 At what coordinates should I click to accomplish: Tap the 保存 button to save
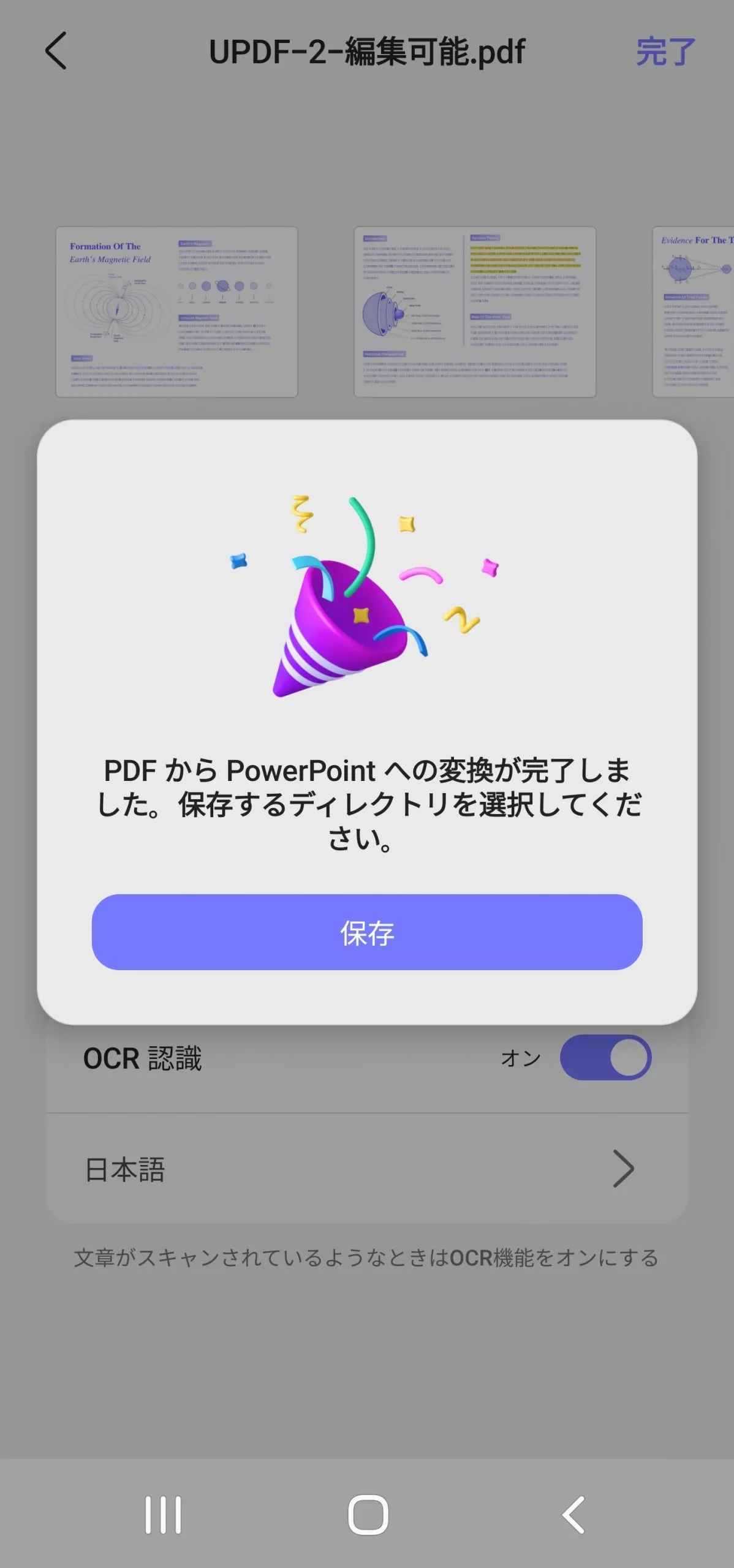367,932
